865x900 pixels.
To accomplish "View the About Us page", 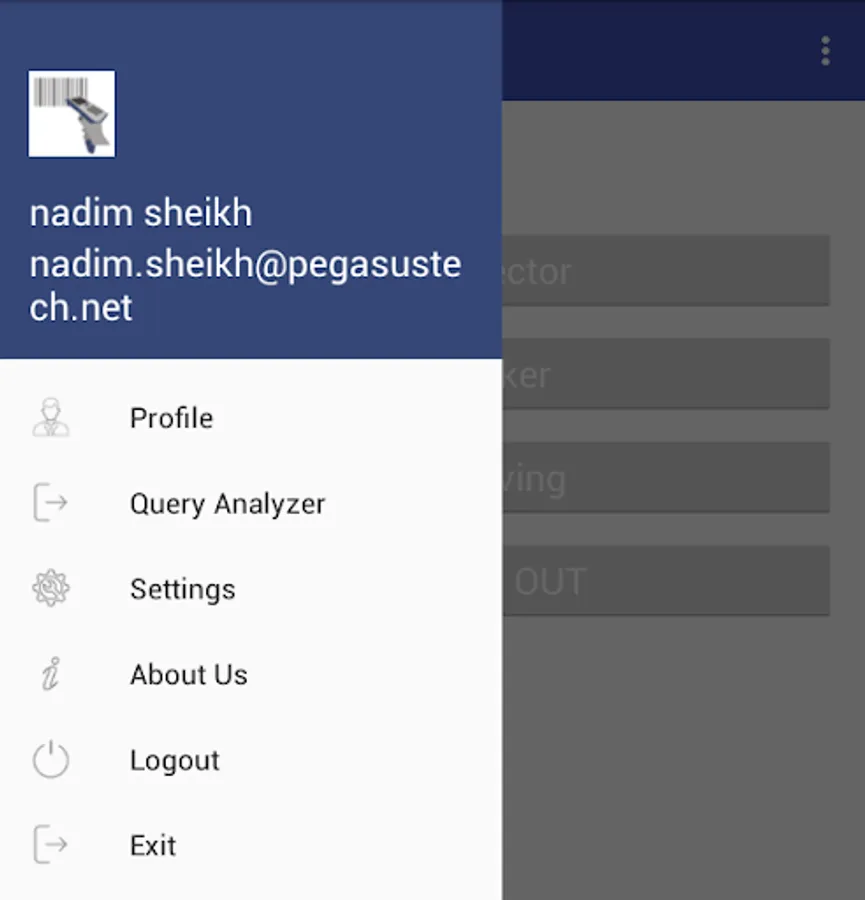I will coord(188,675).
